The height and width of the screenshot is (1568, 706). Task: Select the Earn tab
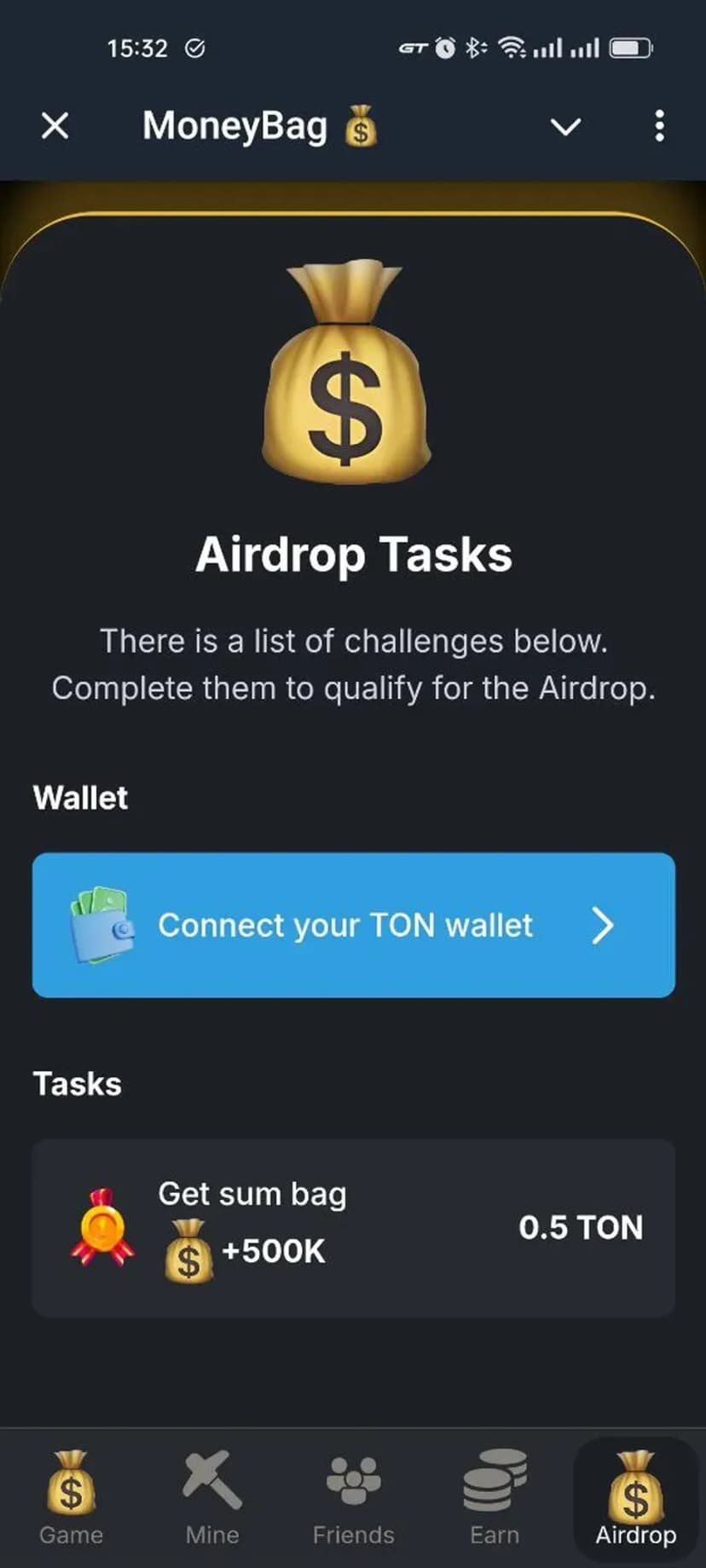pyautogui.click(x=495, y=1498)
